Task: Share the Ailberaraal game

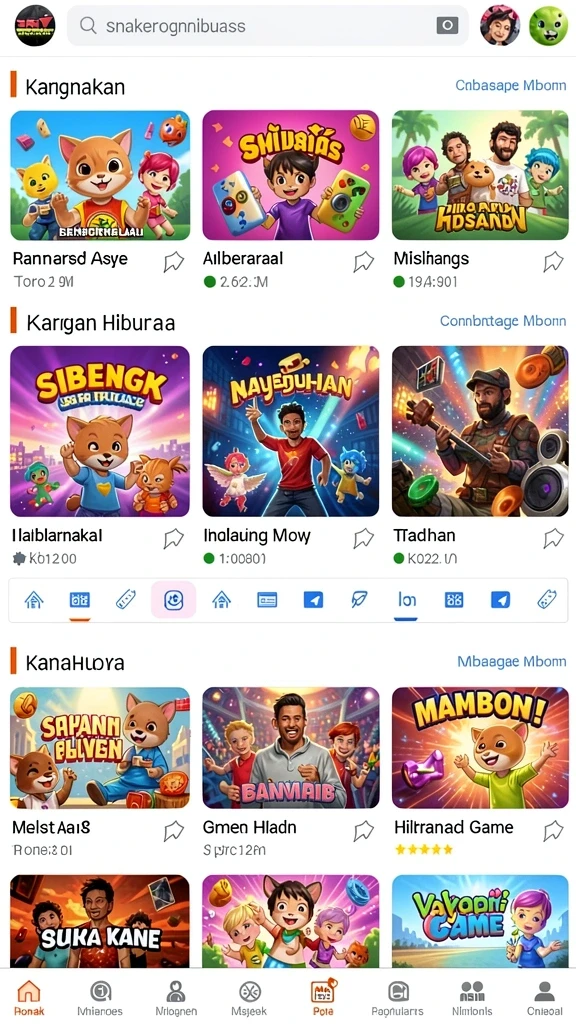Action: tap(363, 262)
